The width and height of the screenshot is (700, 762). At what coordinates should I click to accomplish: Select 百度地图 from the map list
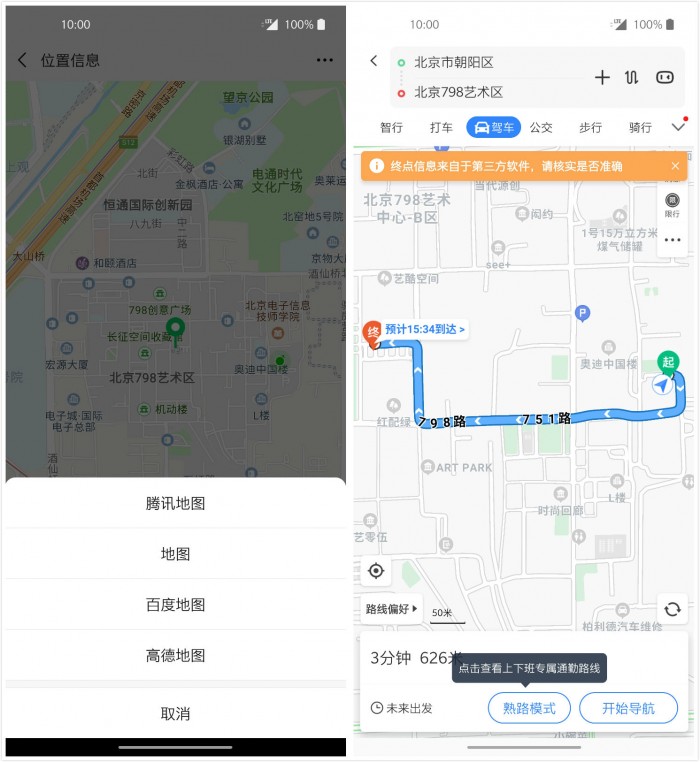tap(175, 605)
